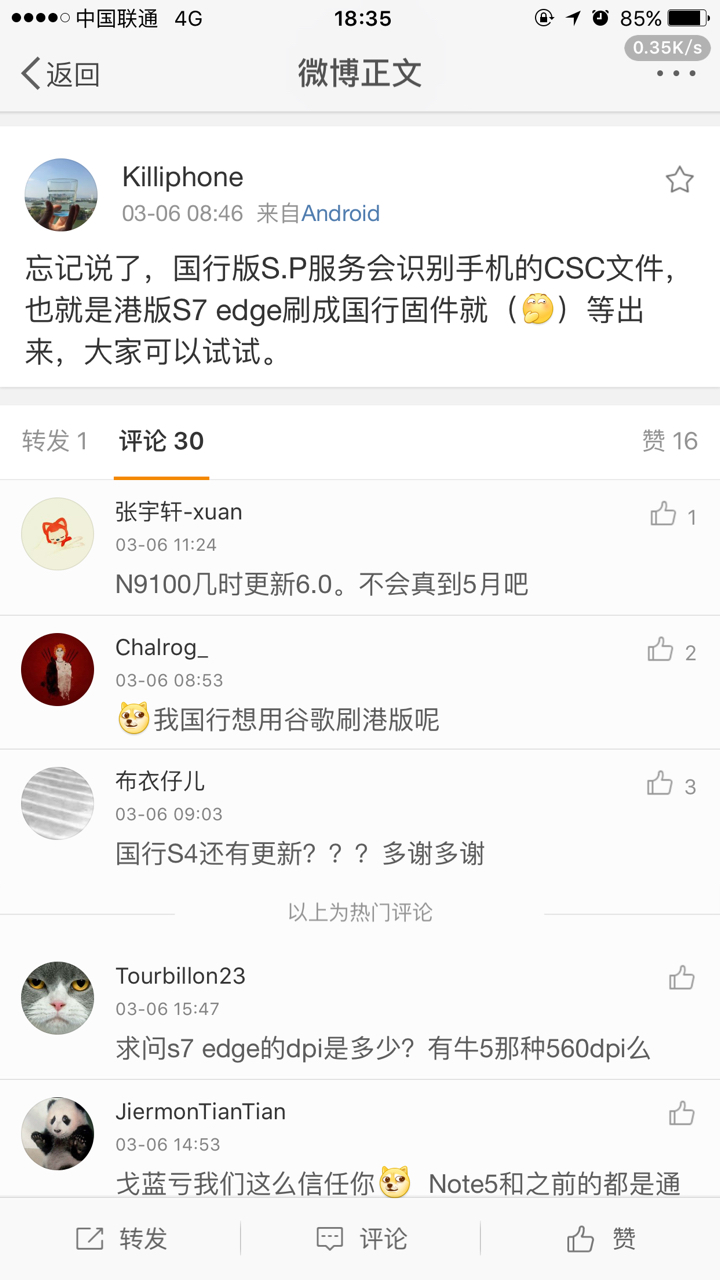The image size is (720, 1280).
Task: Tap the battery 85% indicator
Action: [x=650, y=16]
